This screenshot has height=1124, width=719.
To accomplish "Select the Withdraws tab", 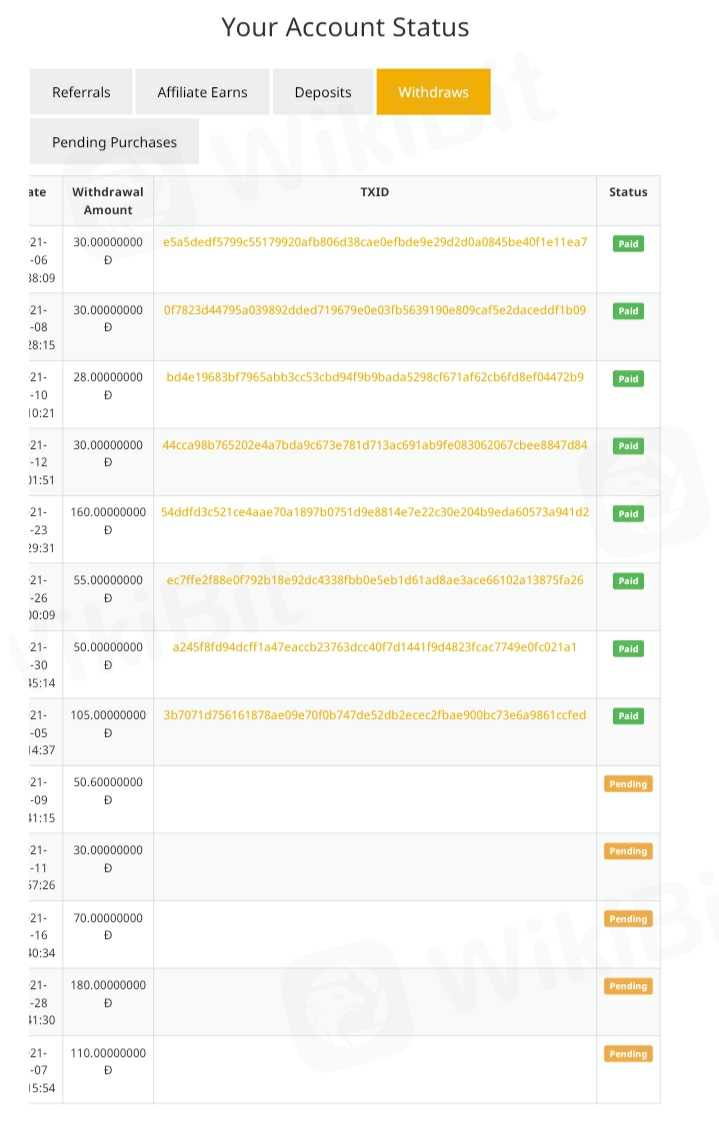I will 433,92.
